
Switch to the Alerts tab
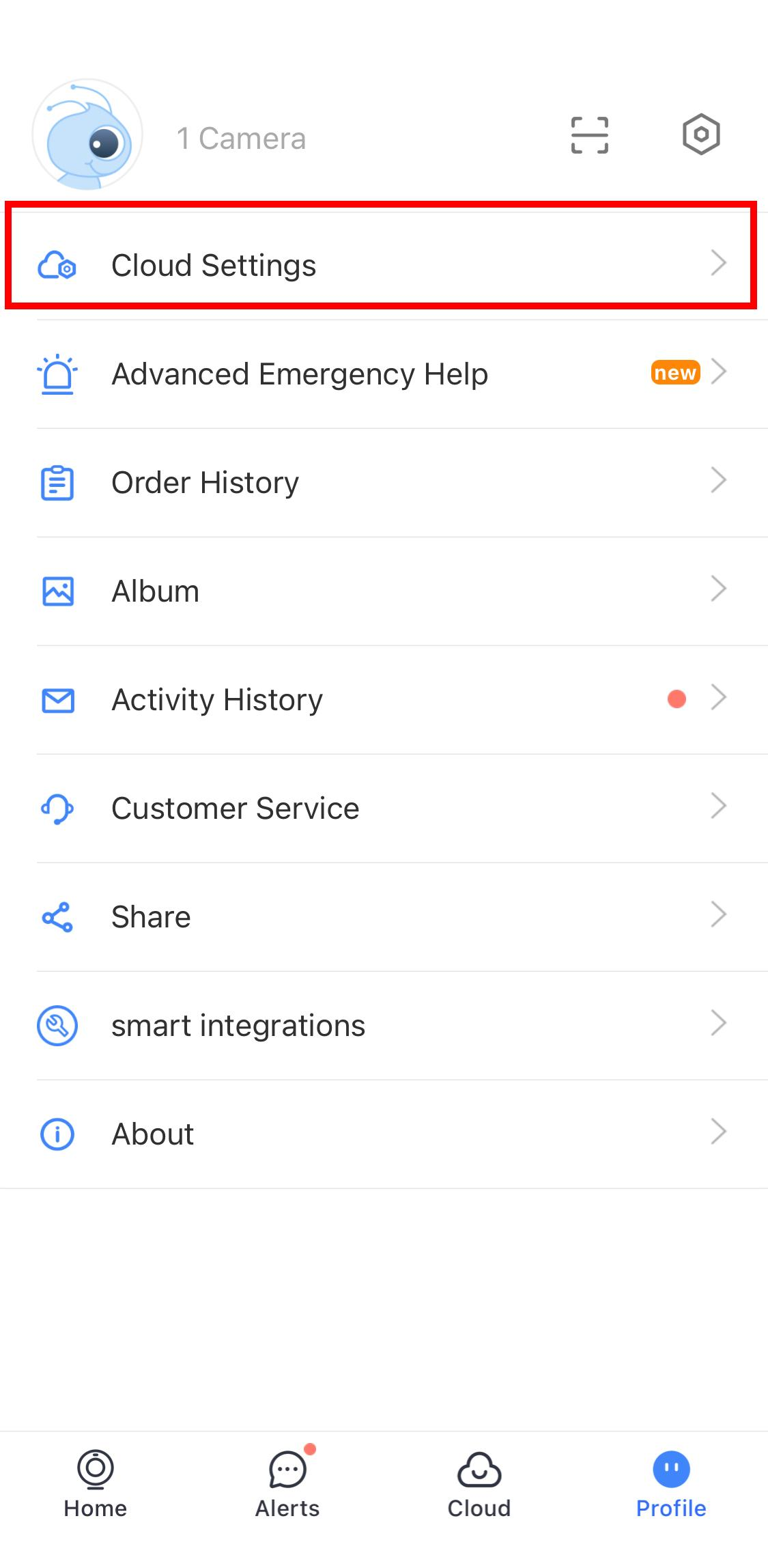287,1483
